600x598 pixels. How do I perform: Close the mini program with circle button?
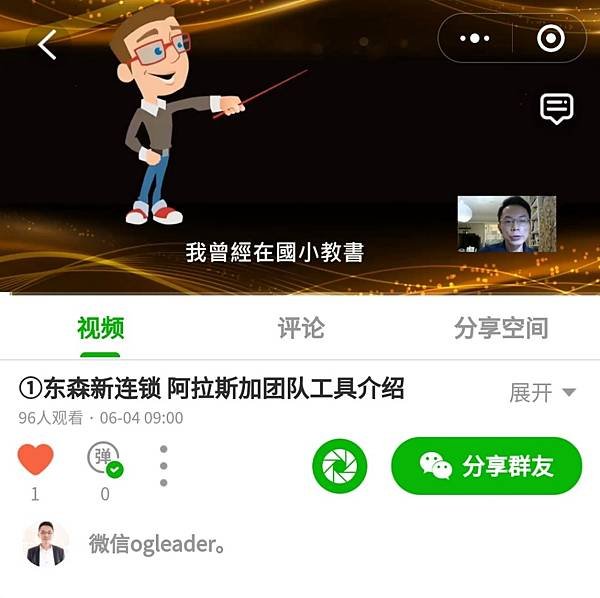click(550, 39)
